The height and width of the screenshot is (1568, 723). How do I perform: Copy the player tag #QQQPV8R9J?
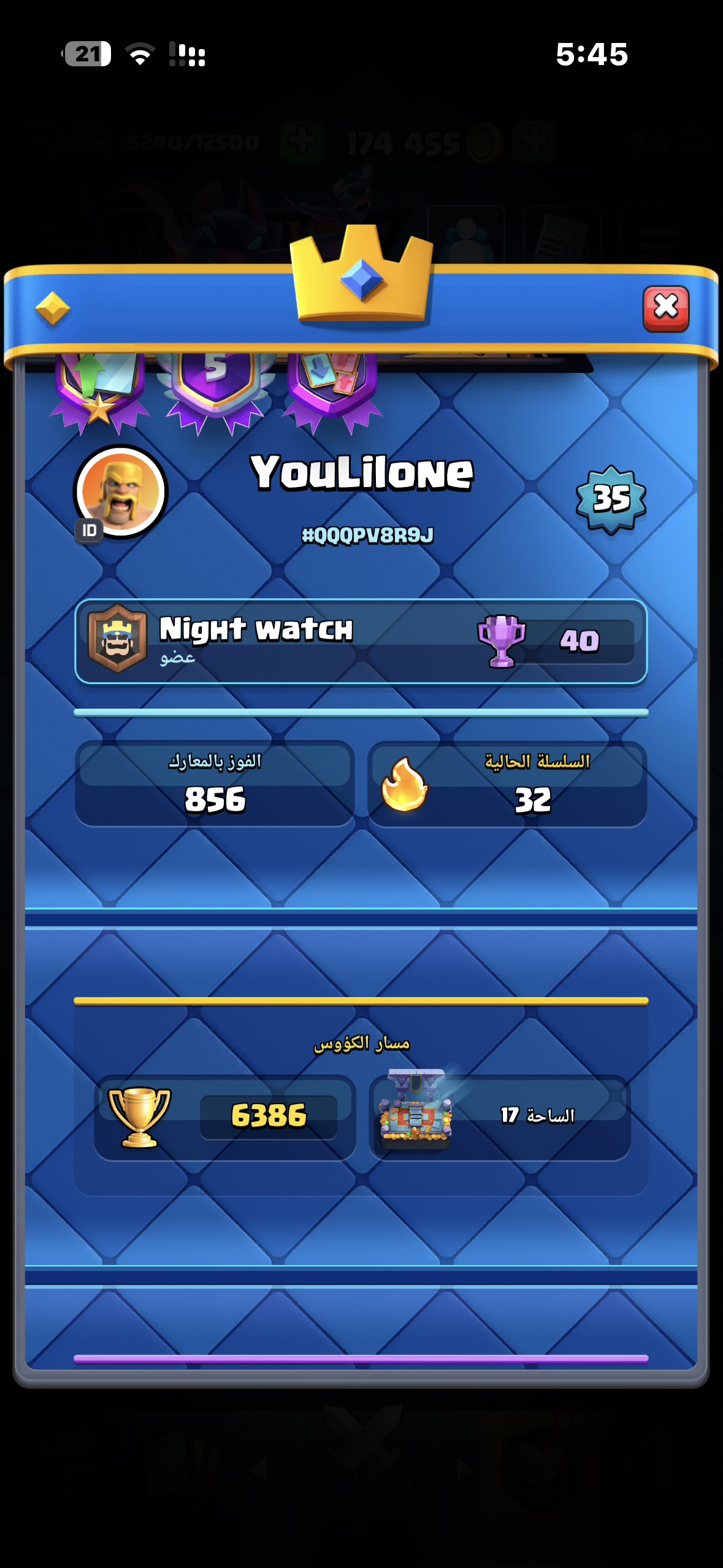point(367,536)
